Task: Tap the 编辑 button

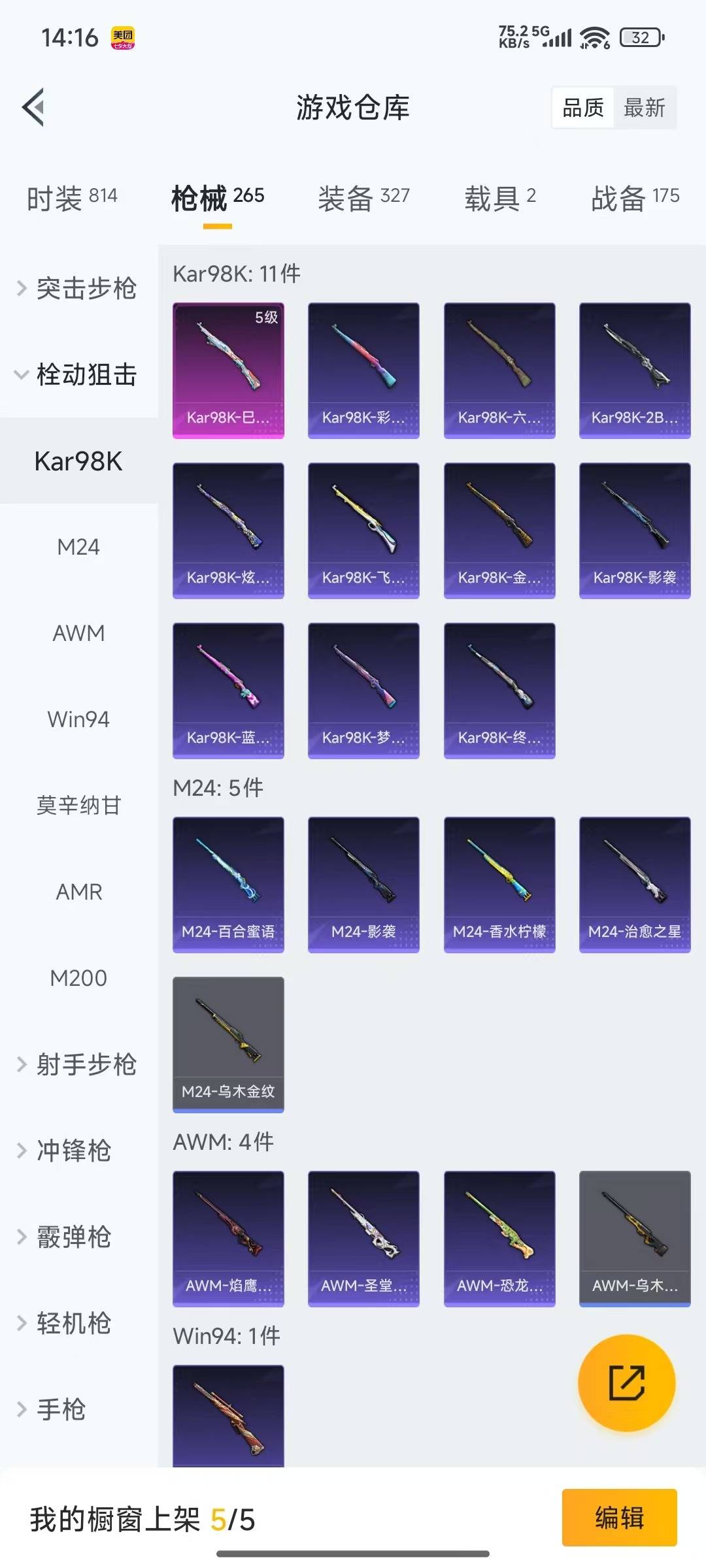Action: pos(619,1517)
